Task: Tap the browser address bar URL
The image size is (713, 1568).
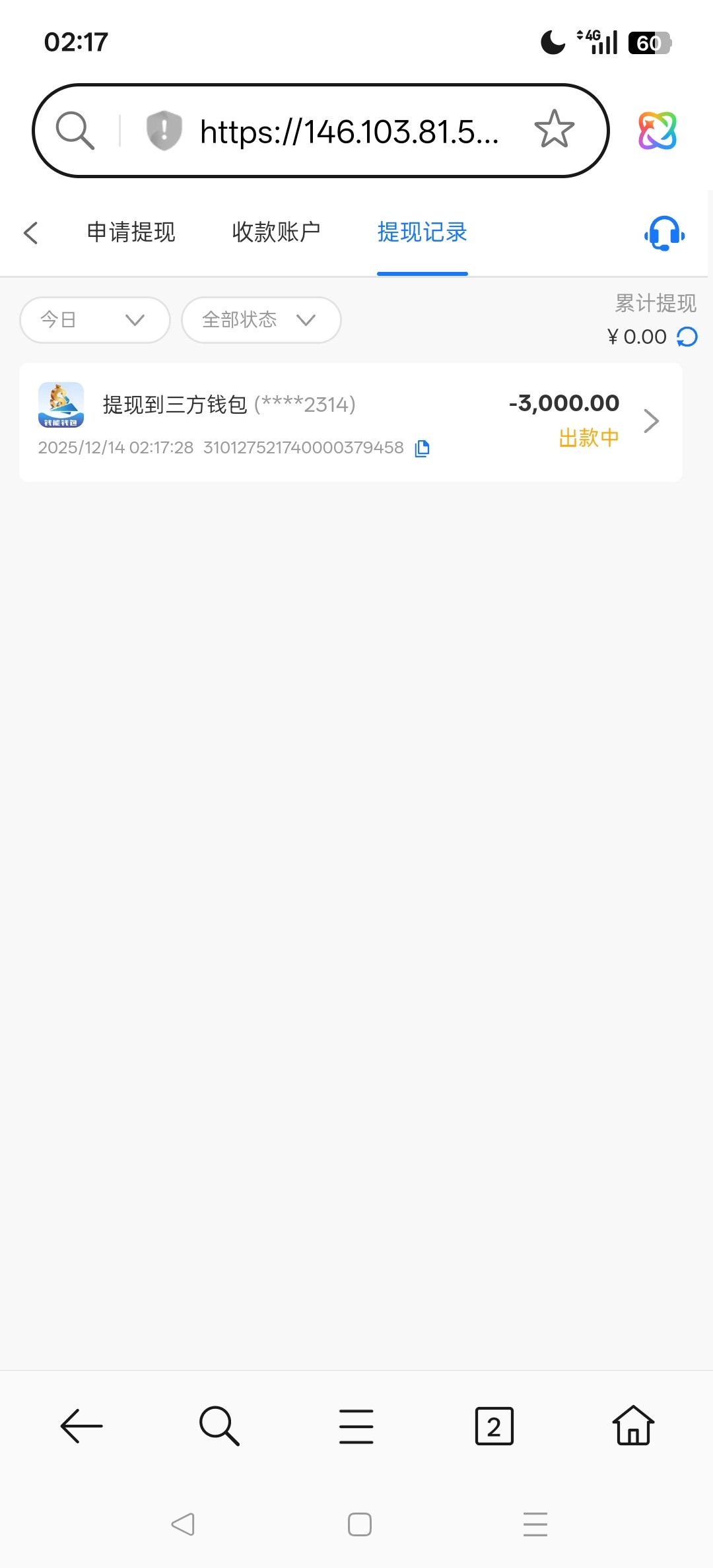Action: coord(349,131)
